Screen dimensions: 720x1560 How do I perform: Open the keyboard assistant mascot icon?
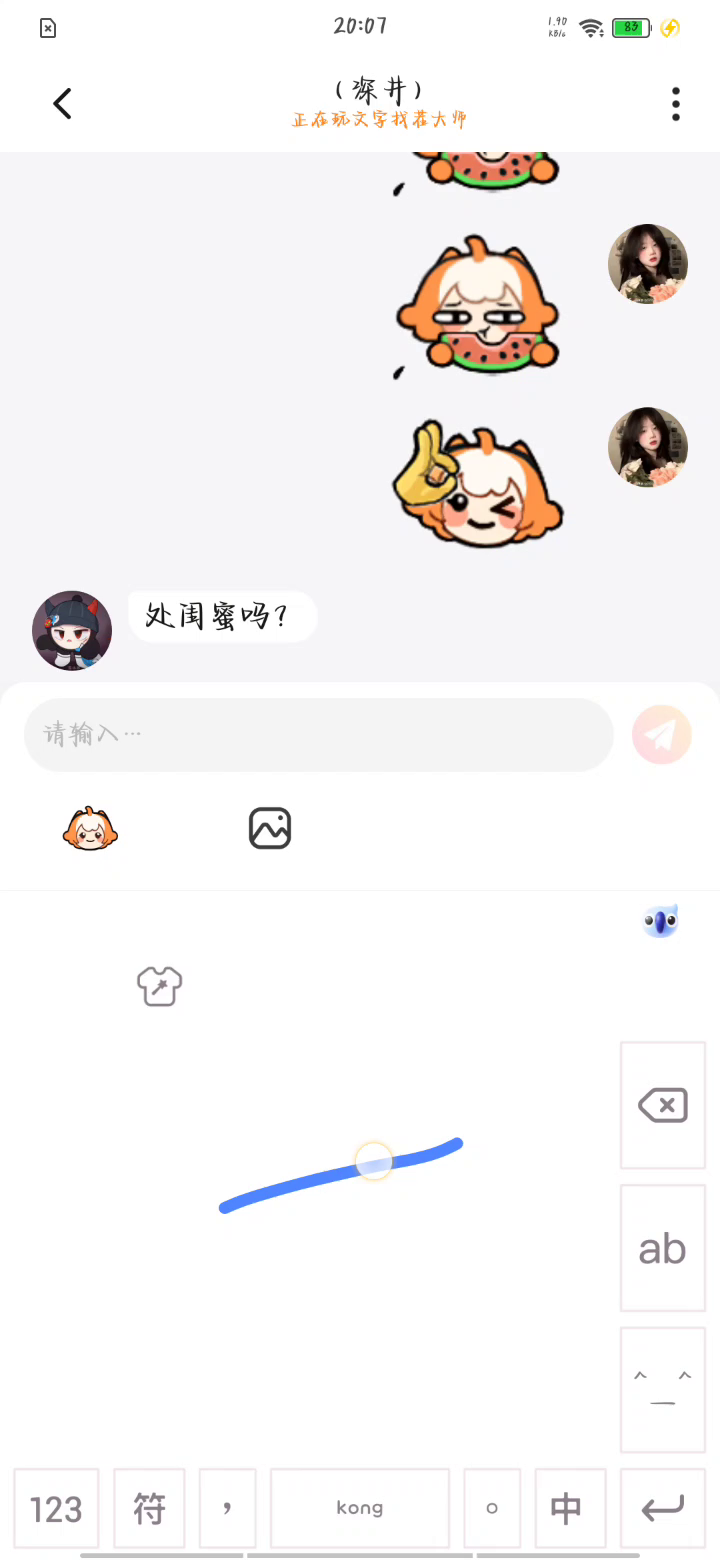[660, 920]
